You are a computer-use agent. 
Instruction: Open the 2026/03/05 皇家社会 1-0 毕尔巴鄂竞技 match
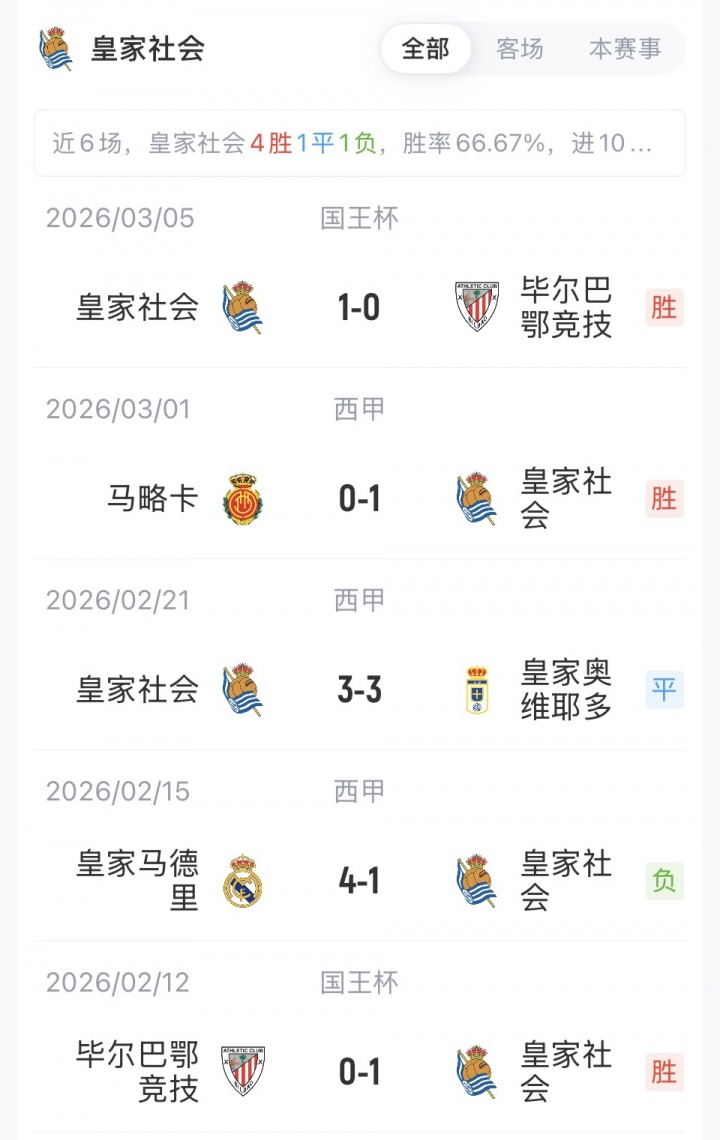(x=359, y=307)
